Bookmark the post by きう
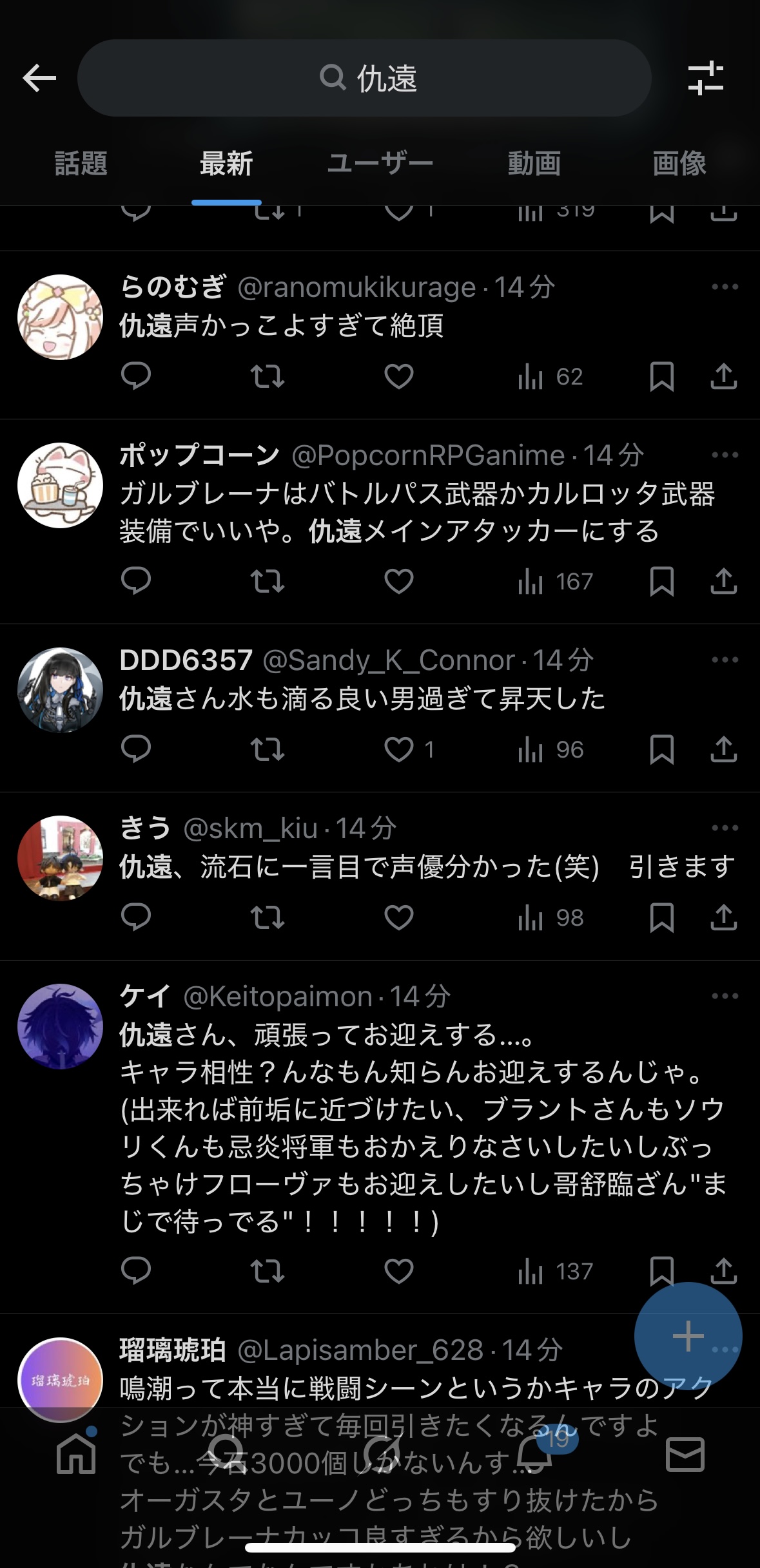Screen dimensions: 760x1568 (x=661, y=917)
